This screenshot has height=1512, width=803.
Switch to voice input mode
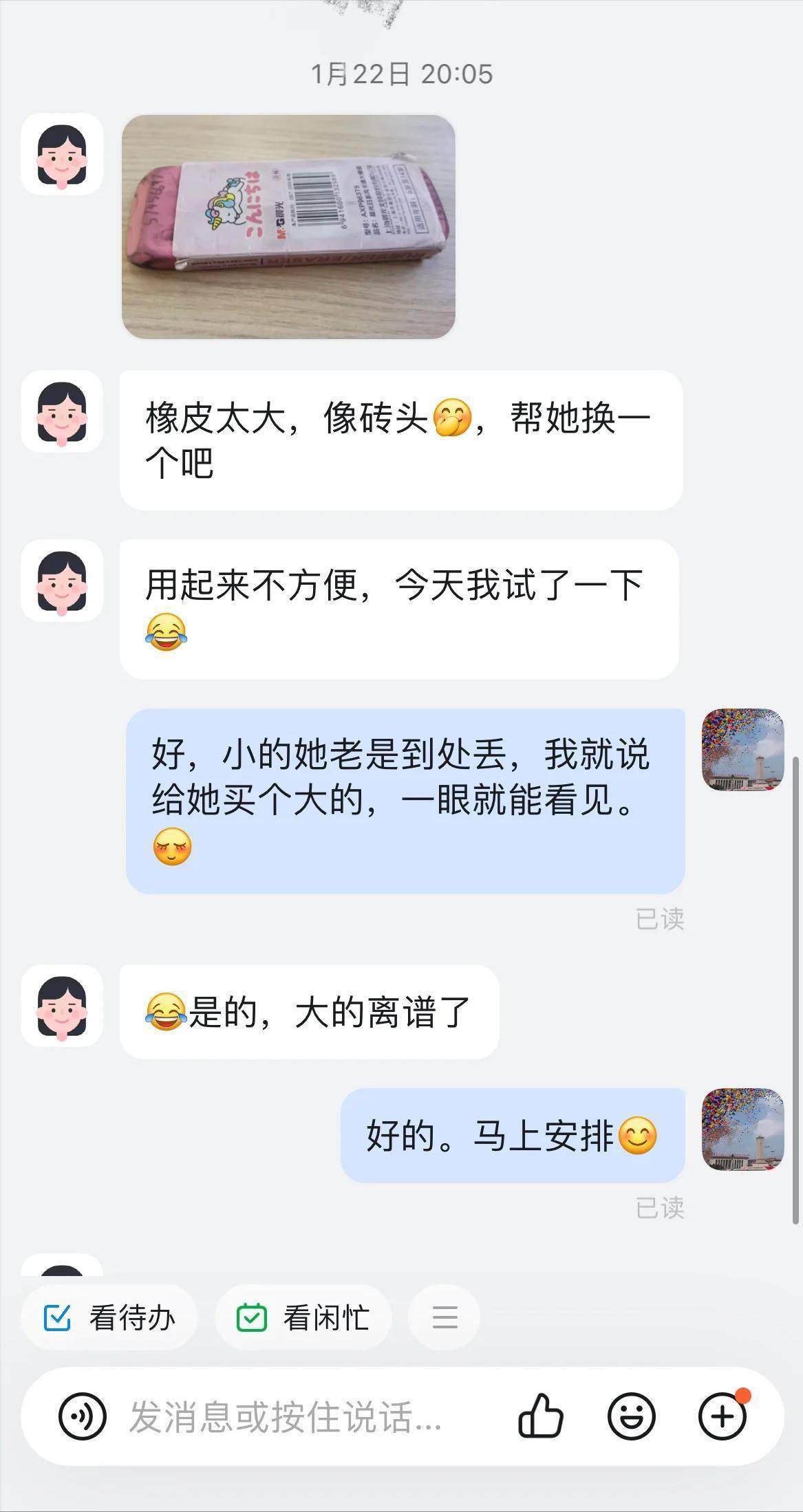82,1416
